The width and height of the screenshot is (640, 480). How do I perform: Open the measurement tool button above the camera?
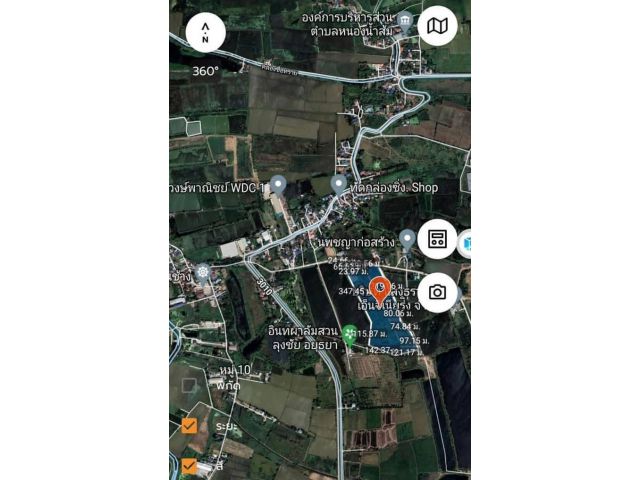point(437,239)
